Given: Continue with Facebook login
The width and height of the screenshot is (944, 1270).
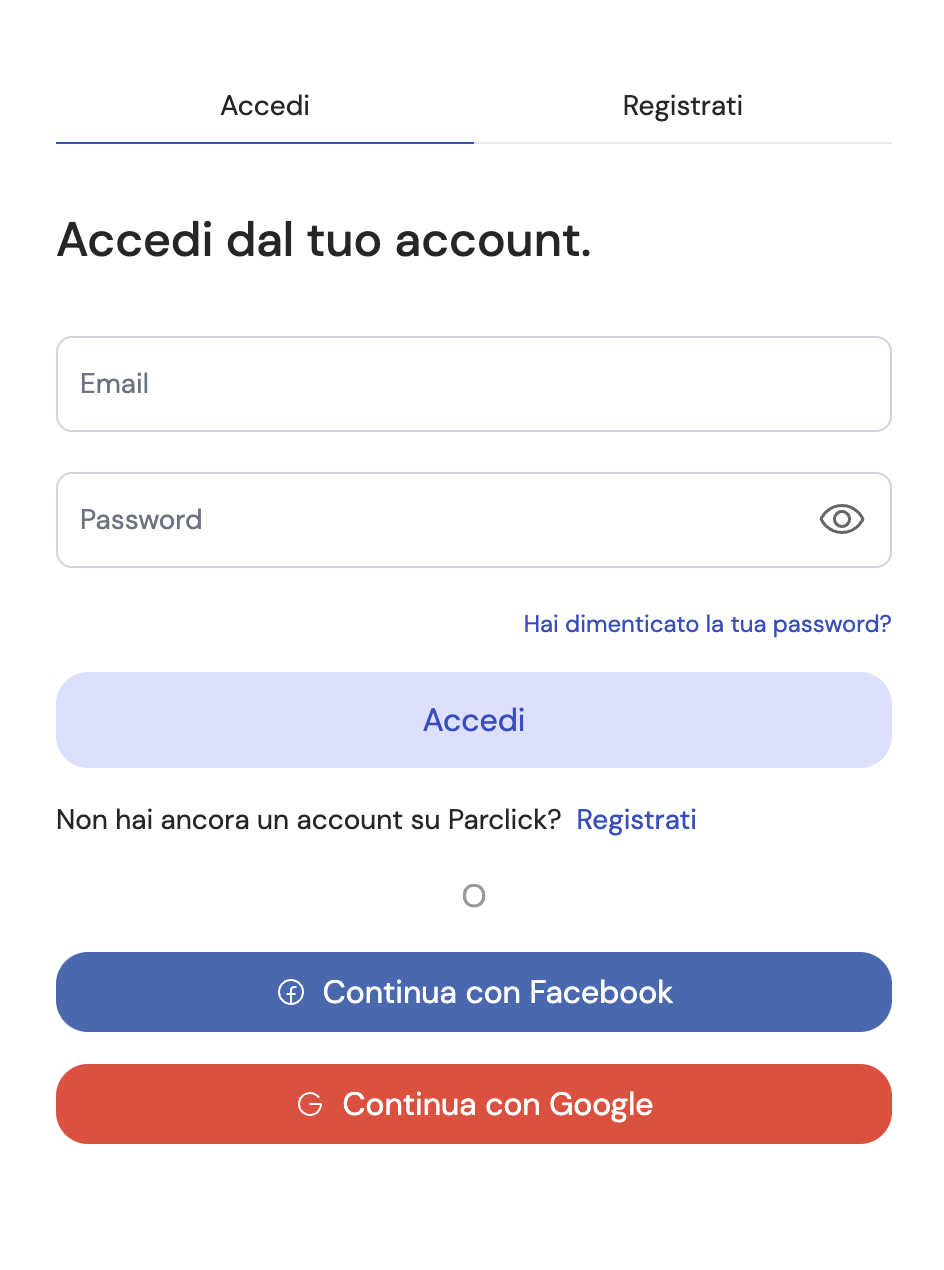Looking at the screenshot, I should click(x=473, y=992).
